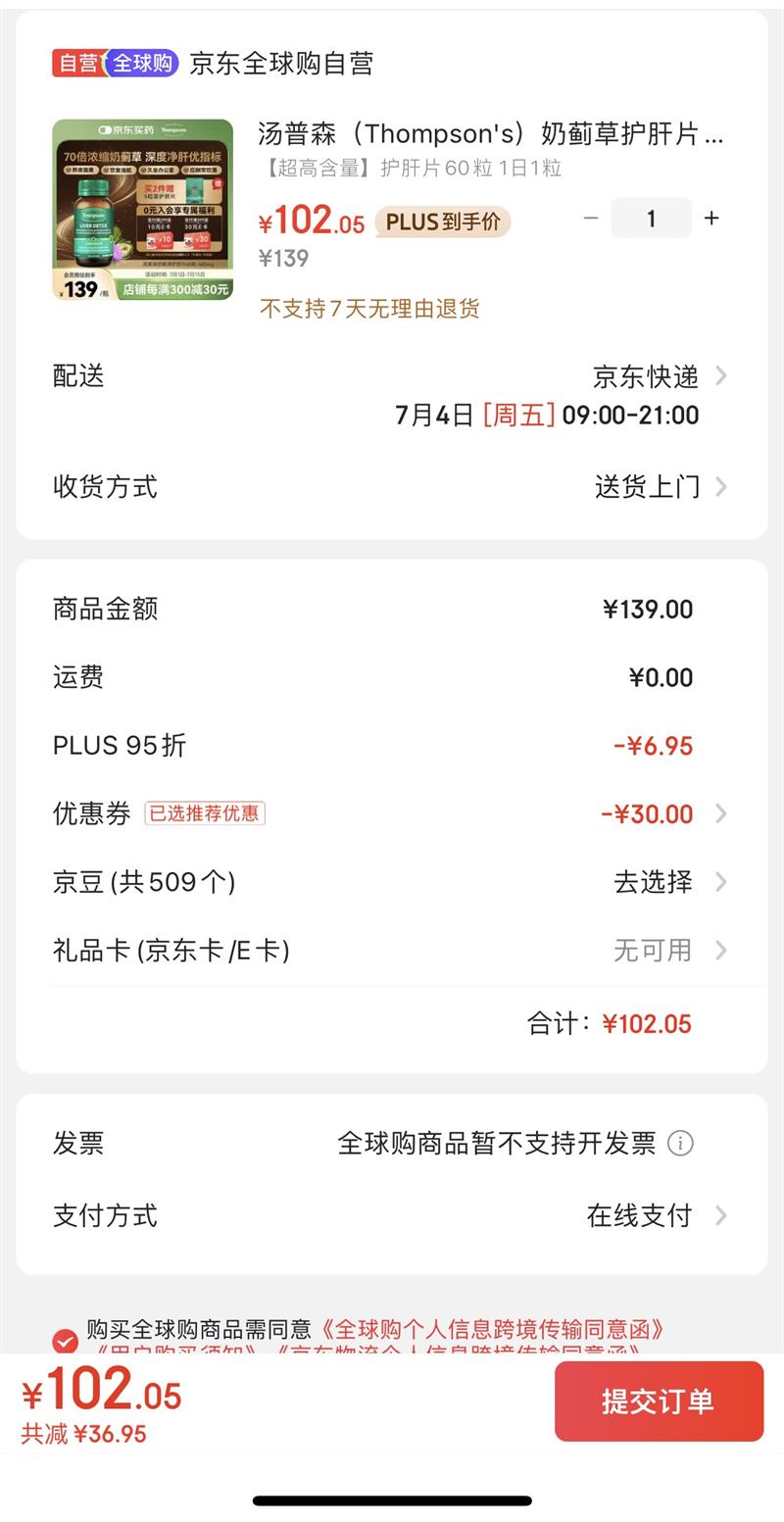Screen dimensions: 784x1522
Task: Open the 优惠券 coupon selection
Action: tap(659, 813)
